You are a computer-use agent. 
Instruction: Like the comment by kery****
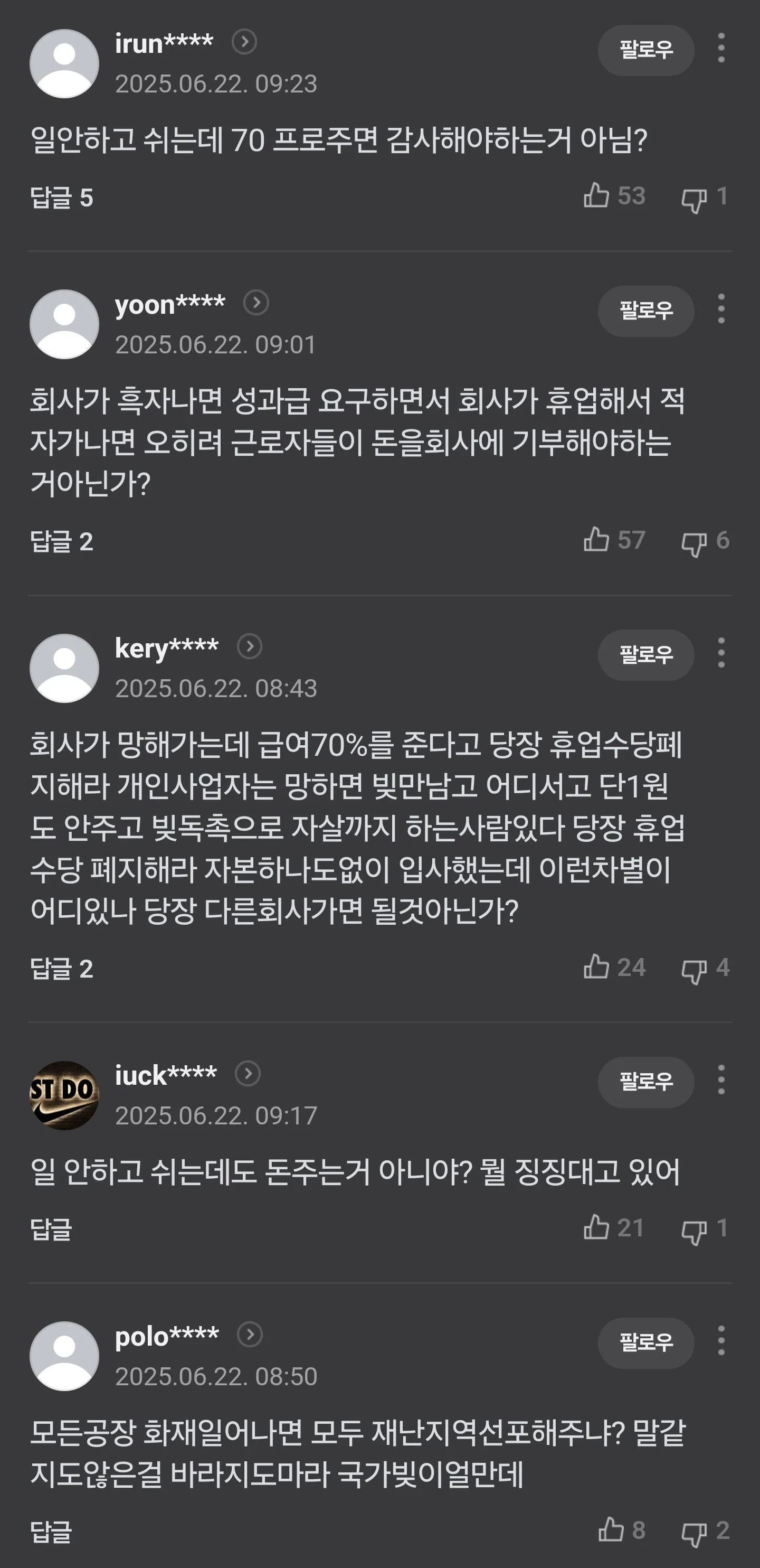coord(596,967)
